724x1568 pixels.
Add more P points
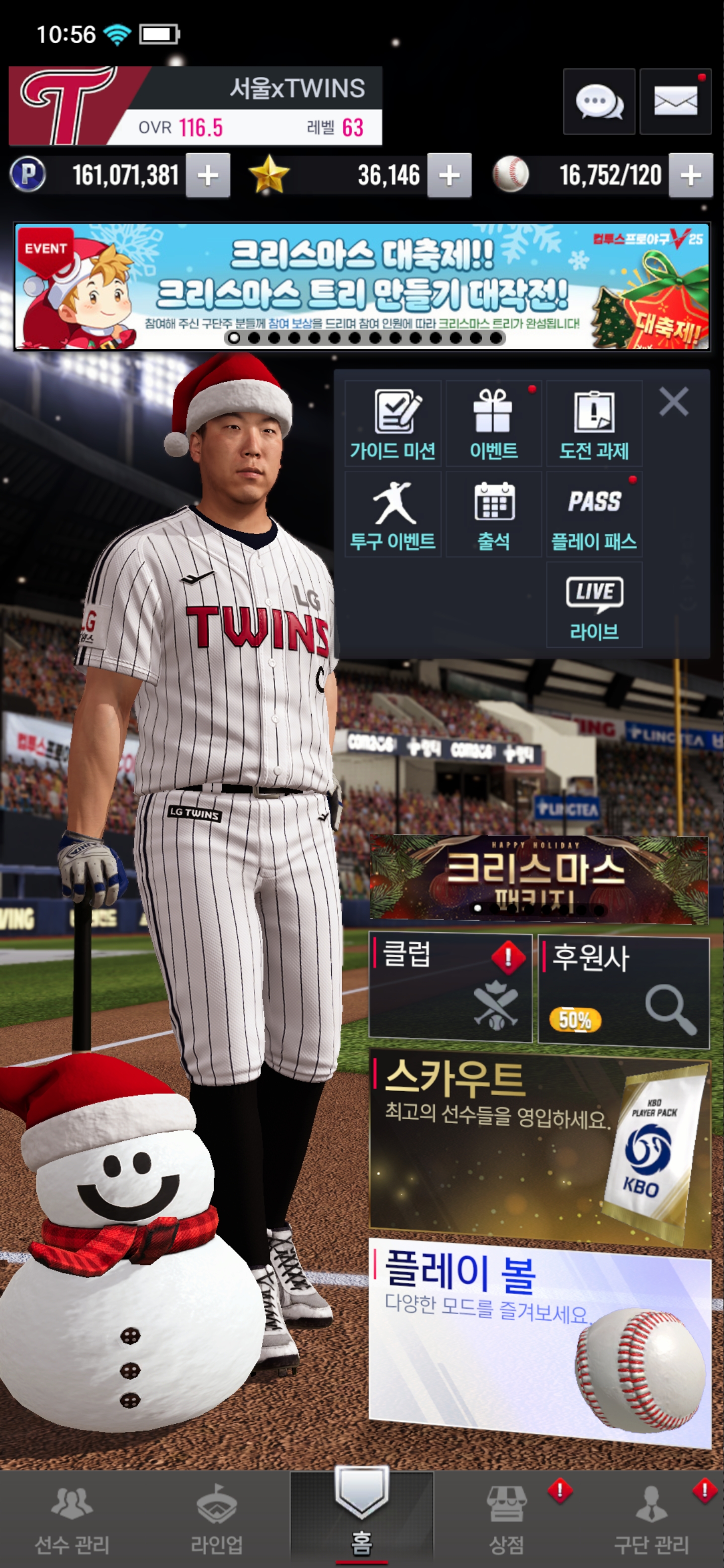(x=208, y=176)
